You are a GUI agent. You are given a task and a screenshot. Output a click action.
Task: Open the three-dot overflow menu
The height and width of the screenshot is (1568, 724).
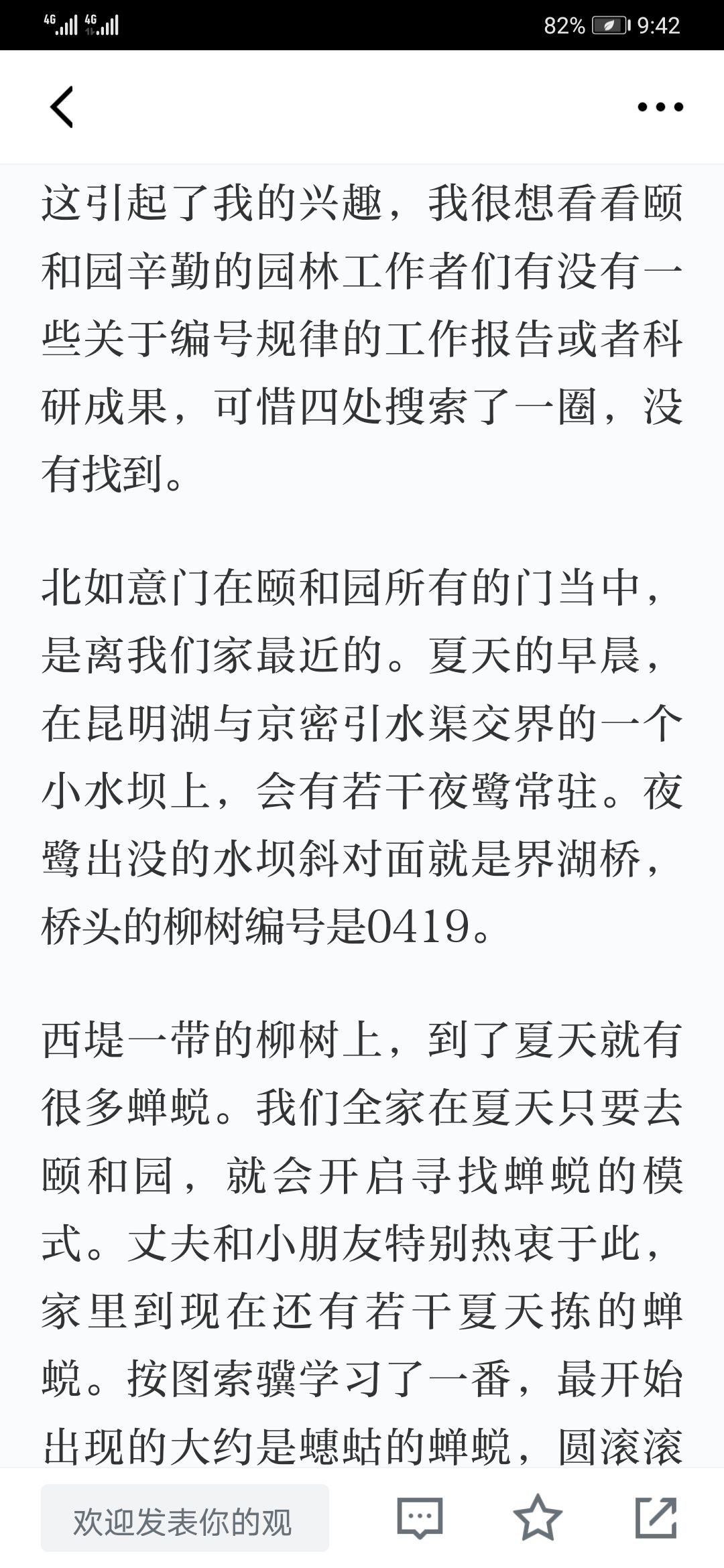[x=660, y=107]
